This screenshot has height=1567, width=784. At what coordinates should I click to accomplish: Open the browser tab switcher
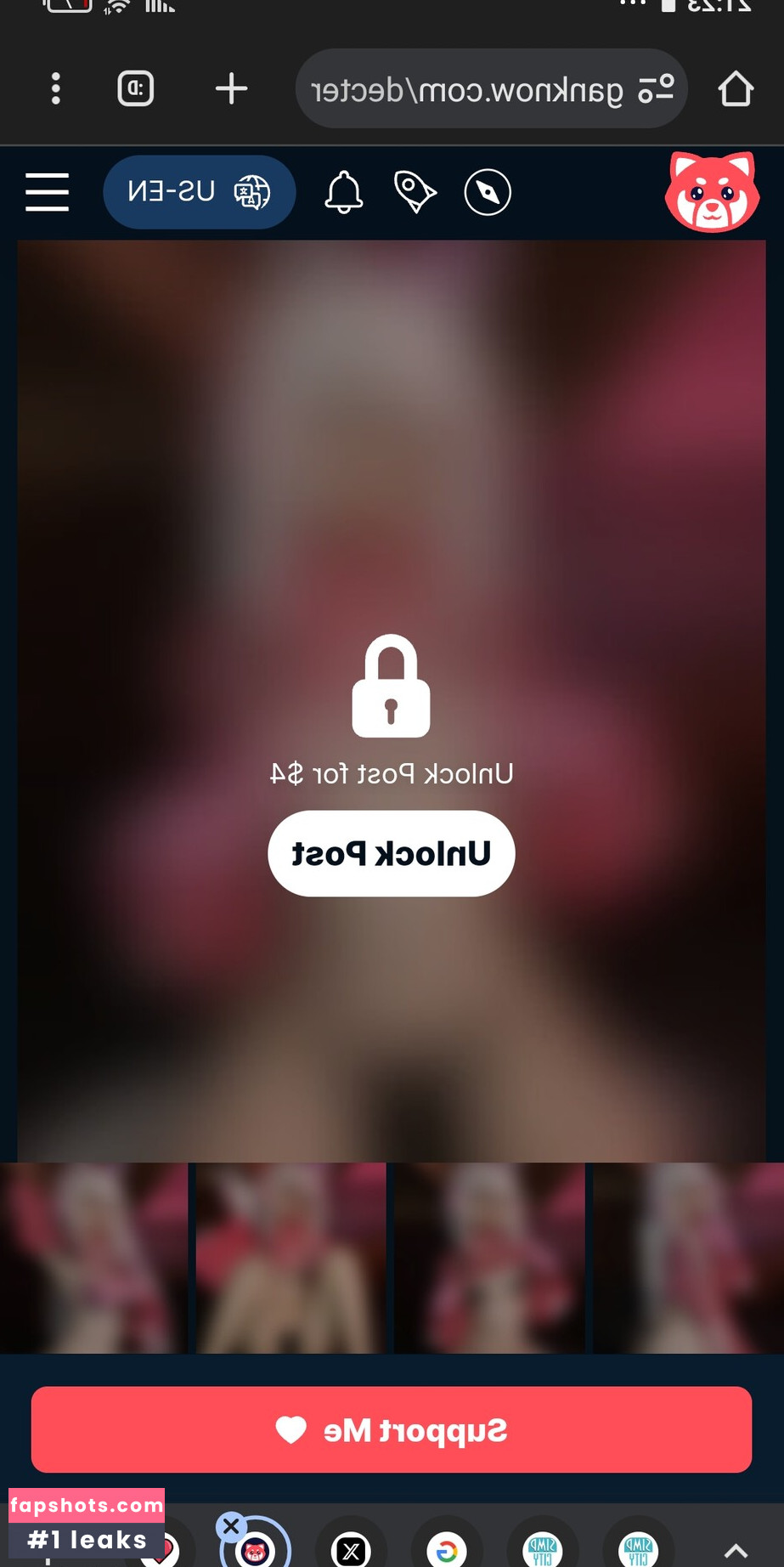pyautogui.click(x=136, y=88)
